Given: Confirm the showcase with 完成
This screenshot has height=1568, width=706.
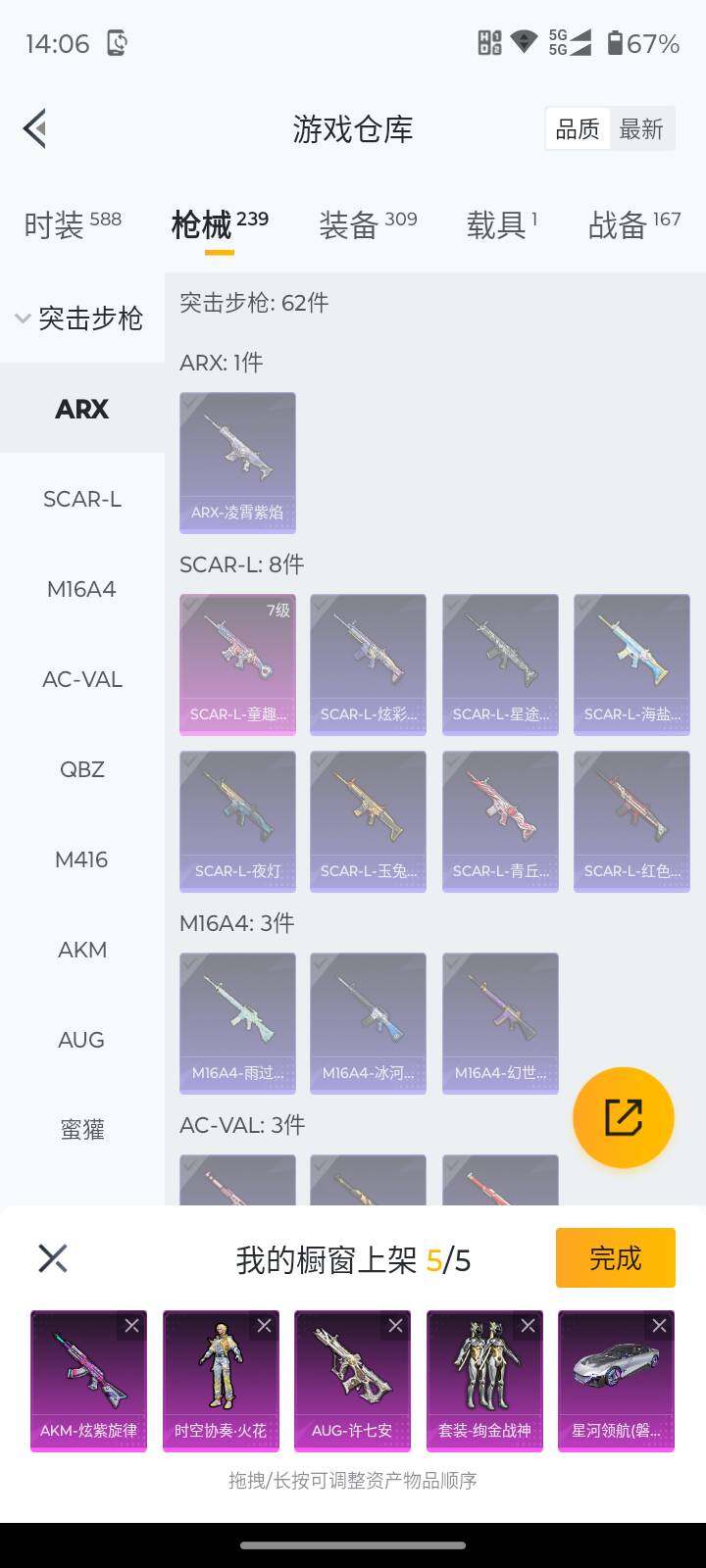Looking at the screenshot, I should 615,1257.
